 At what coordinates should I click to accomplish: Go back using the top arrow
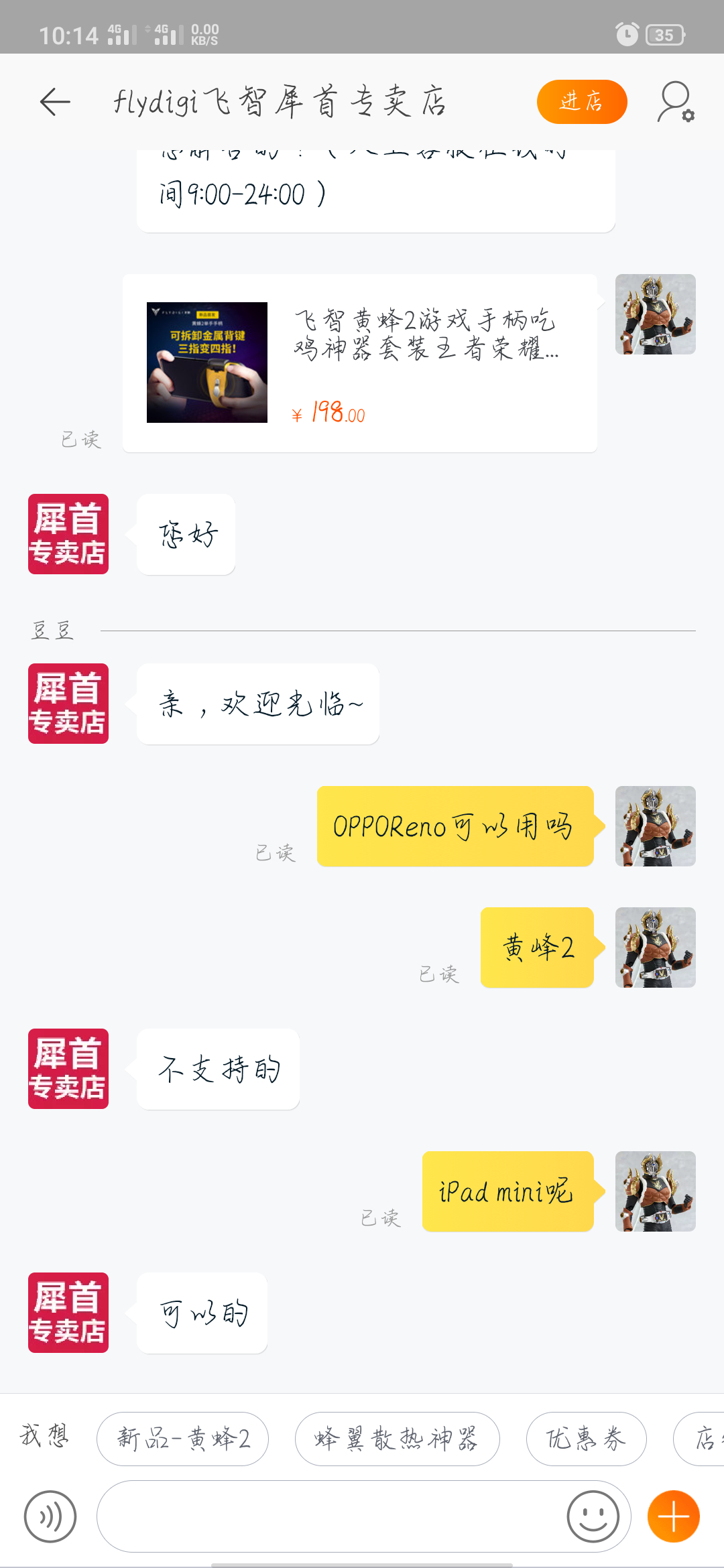point(55,102)
